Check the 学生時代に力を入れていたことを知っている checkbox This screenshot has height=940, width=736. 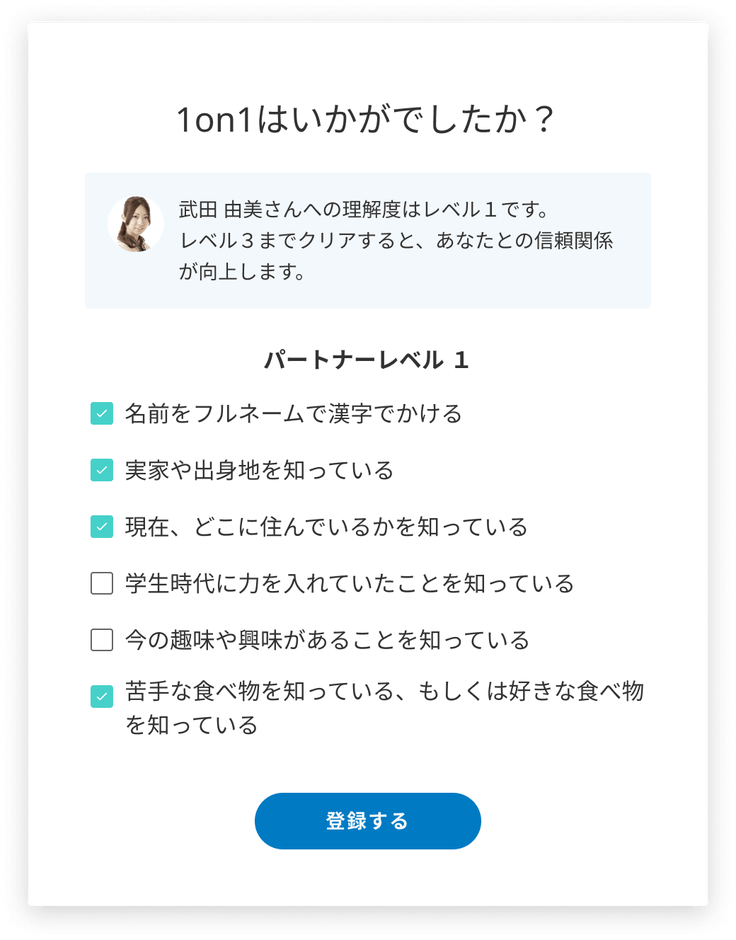coord(101,583)
